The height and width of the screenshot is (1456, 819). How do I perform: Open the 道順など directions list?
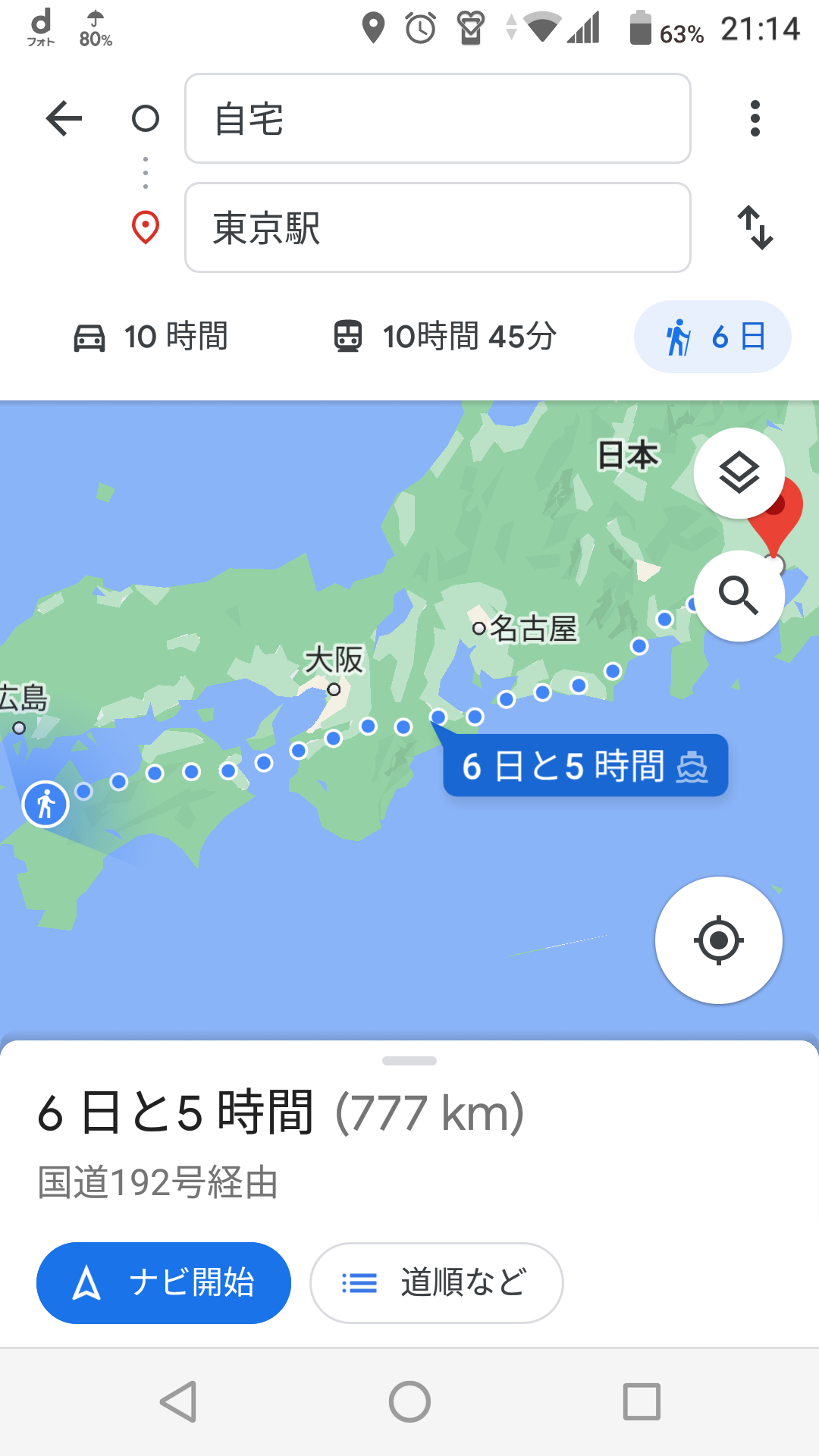[437, 1283]
